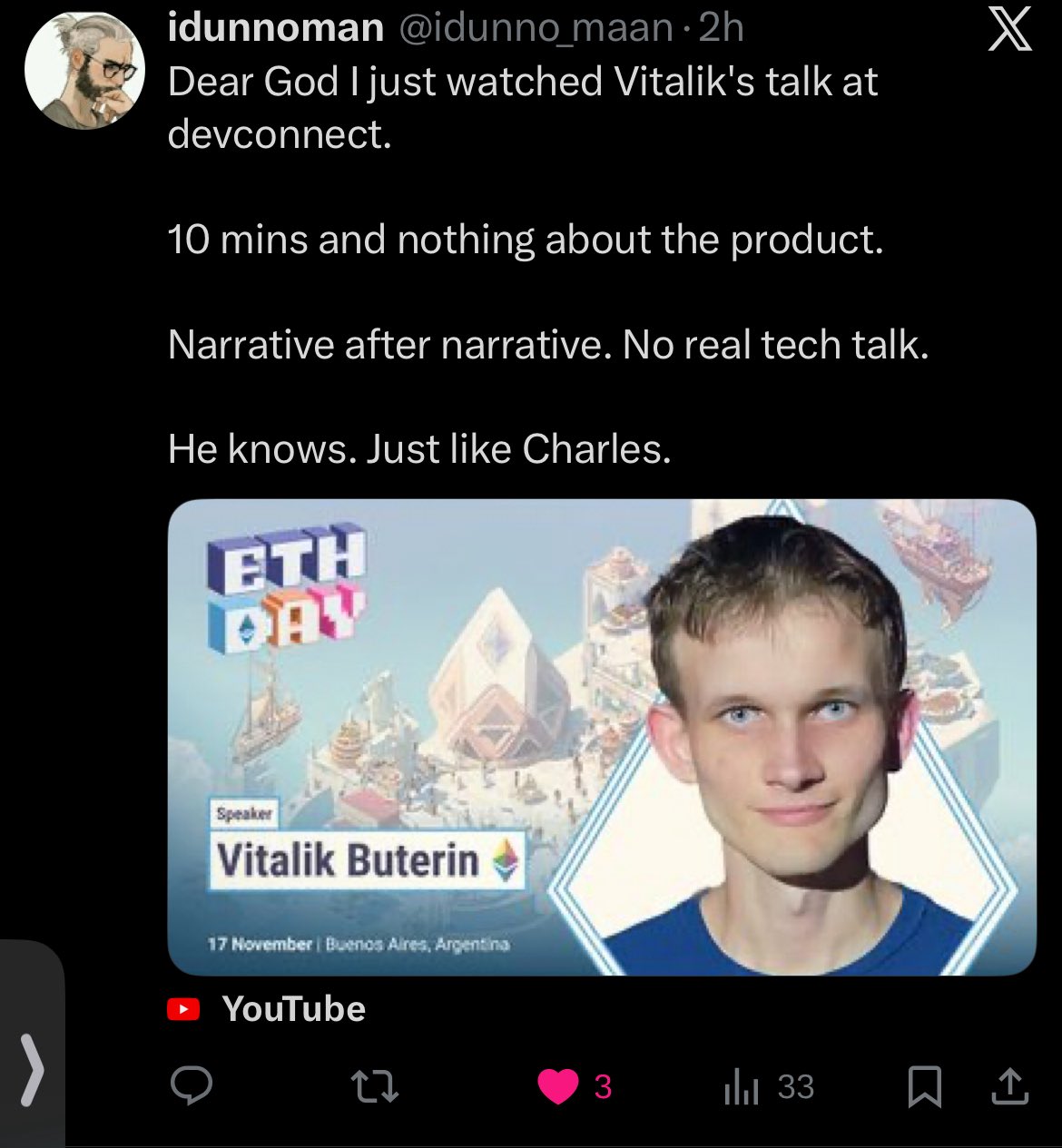The image size is (1062, 1148).
Task: Reply to idunnoman's post
Action: click(x=192, y=1085)
